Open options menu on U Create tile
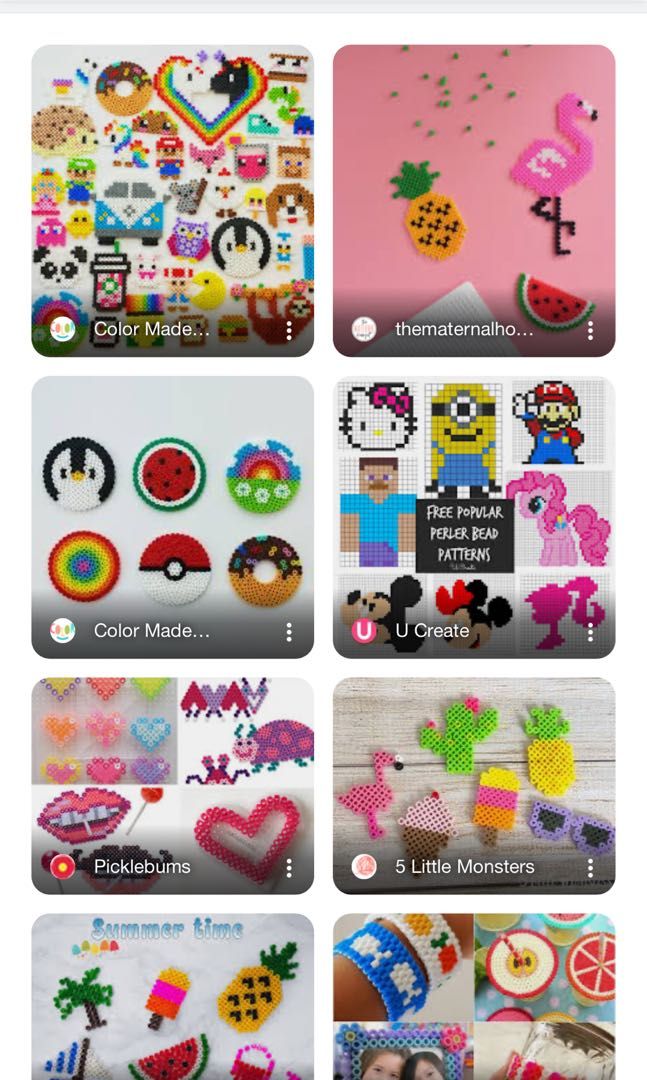 click(590, 632)
